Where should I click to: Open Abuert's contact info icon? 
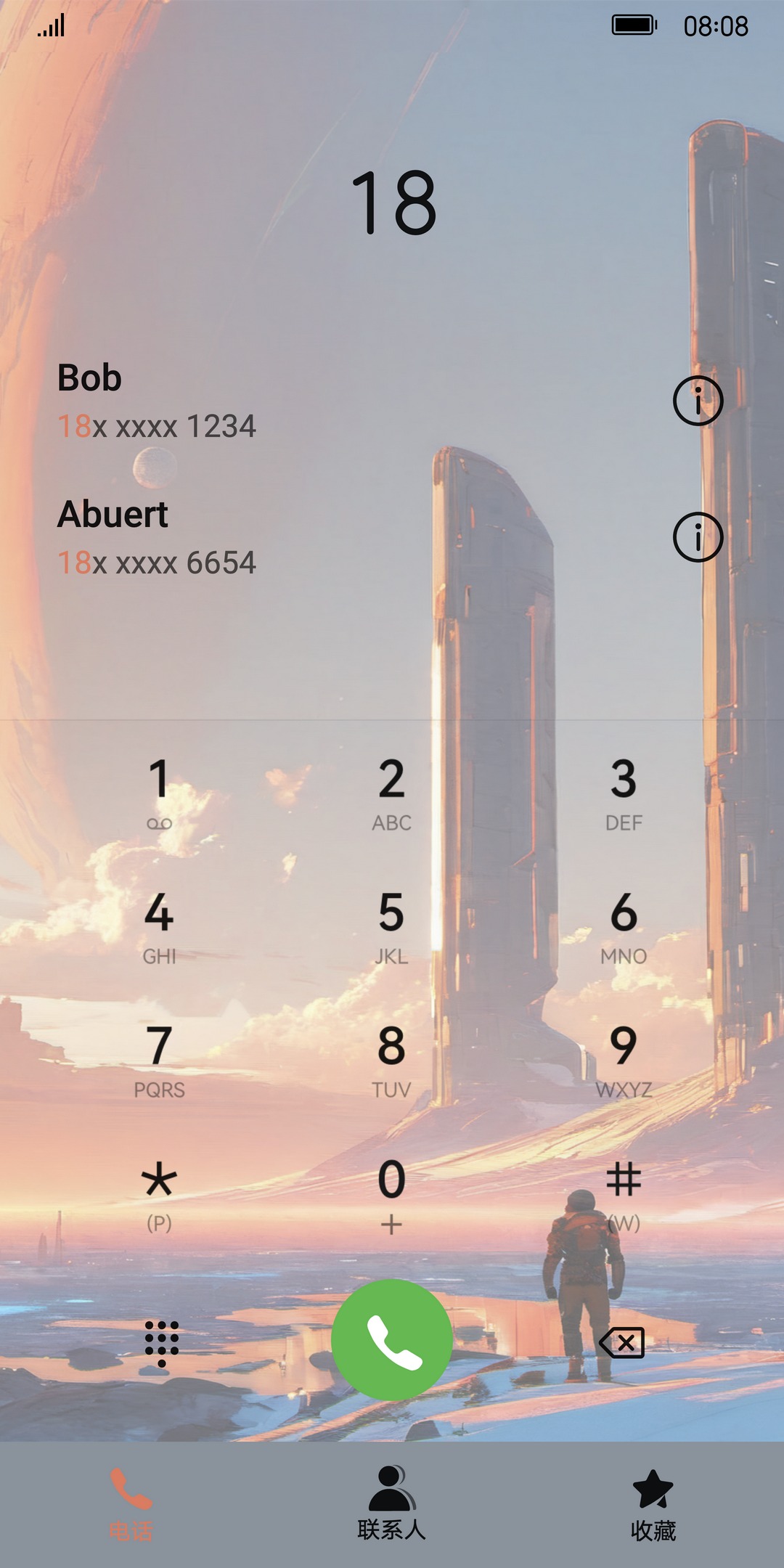coord(698,537)
